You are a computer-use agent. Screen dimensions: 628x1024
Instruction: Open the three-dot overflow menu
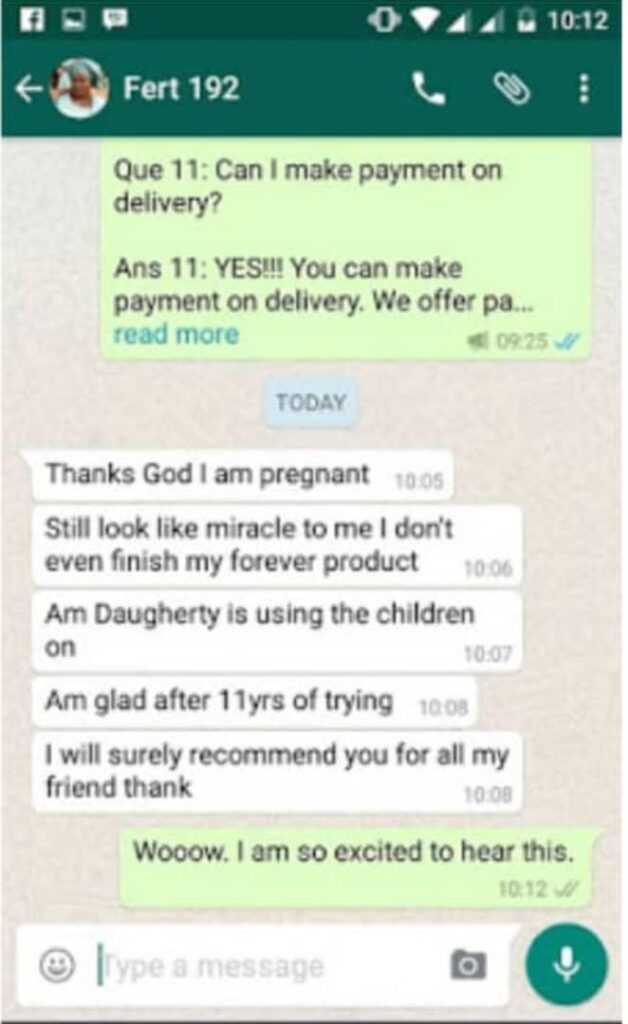click(x=584, y=88)
